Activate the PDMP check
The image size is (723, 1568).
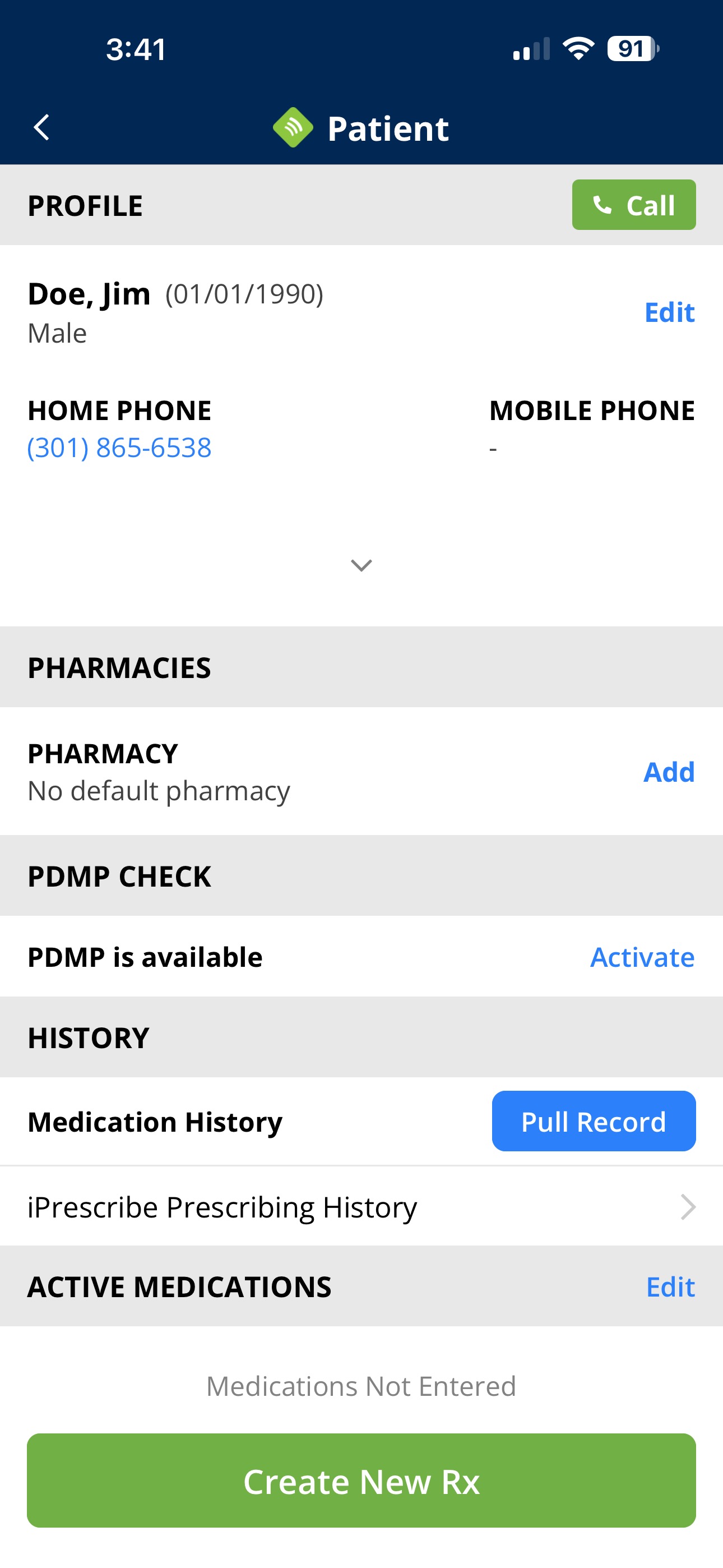(x=641, y=957)
